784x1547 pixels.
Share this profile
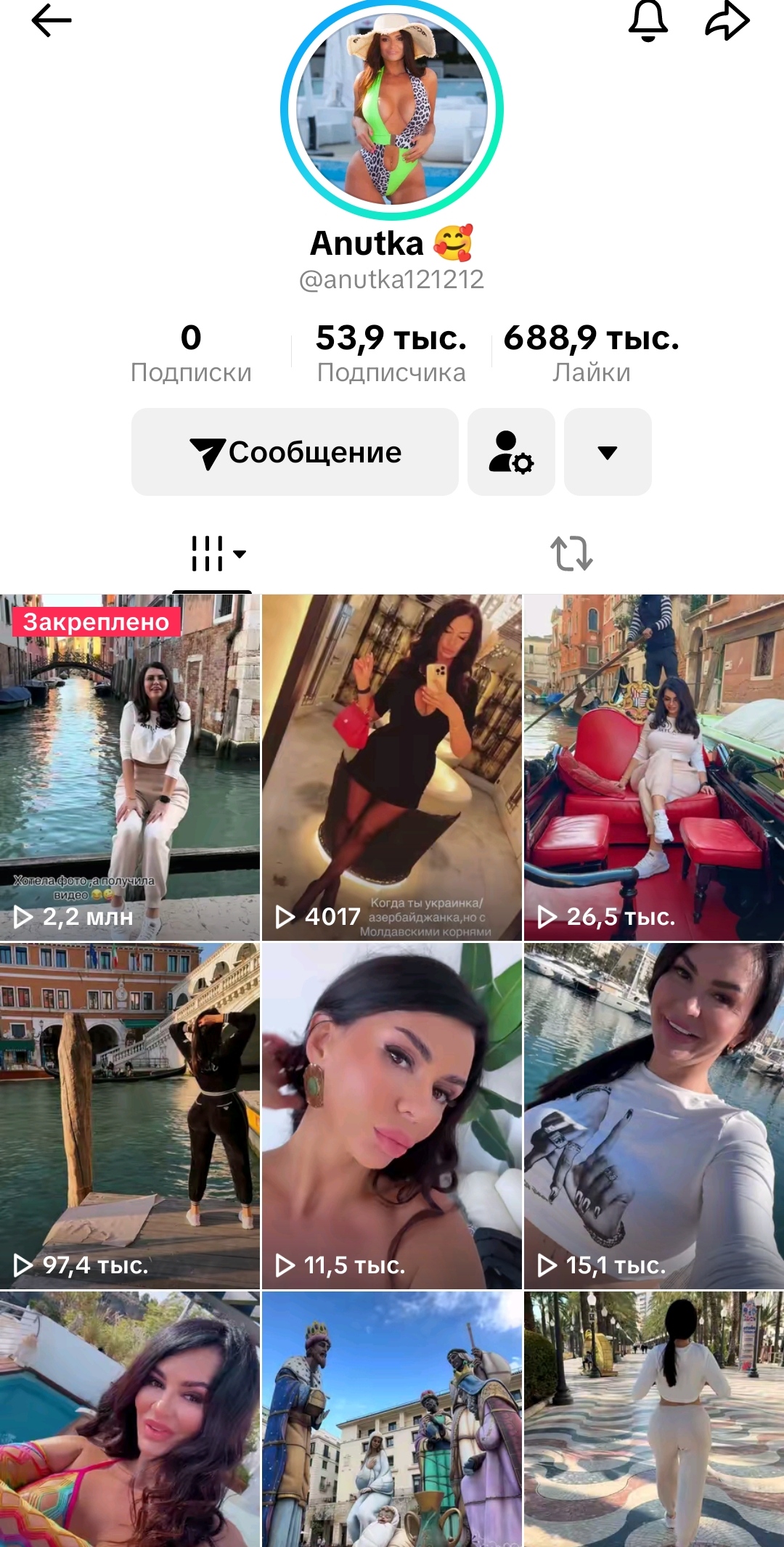pyautogui.click(x=727, y=20)
